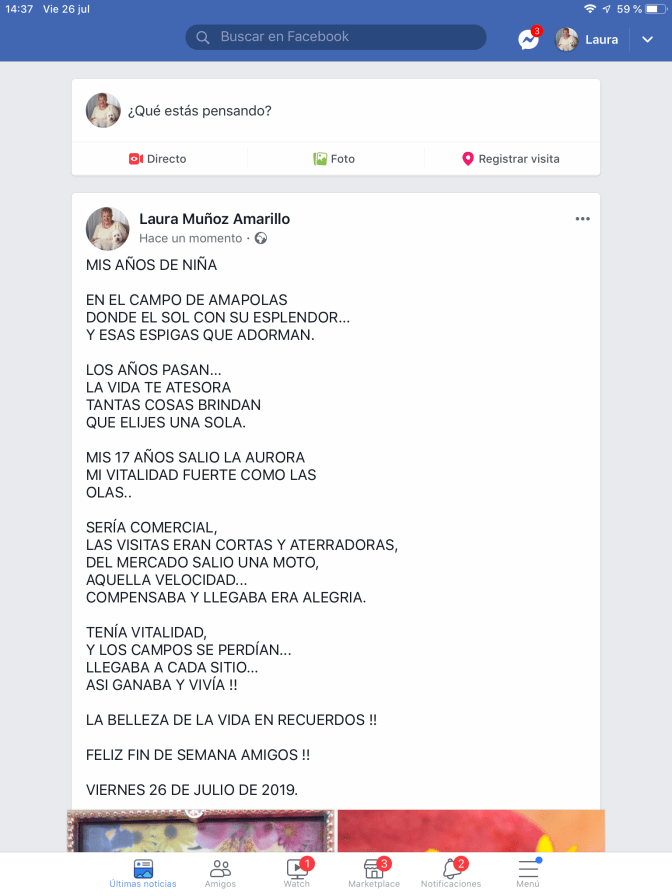Open Laura Muñoz Amarillo's profile name link

click(214, 219)
